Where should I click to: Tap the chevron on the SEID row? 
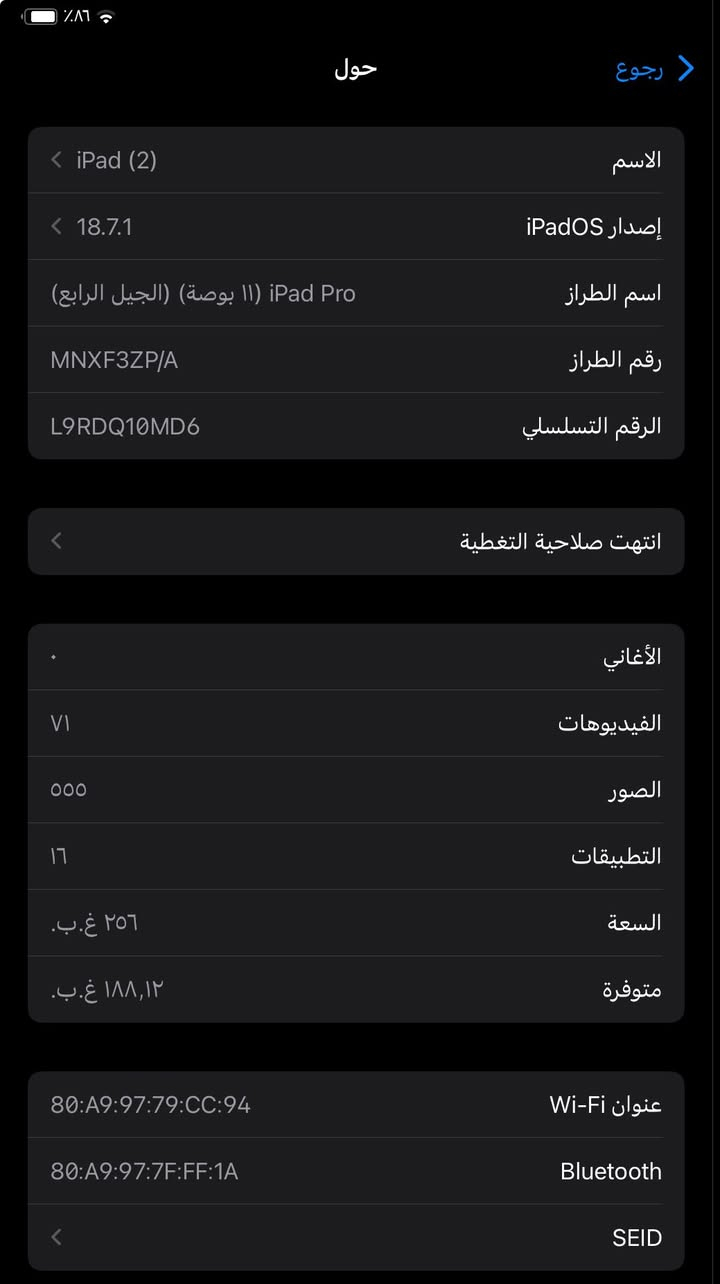click(56, 1238)
